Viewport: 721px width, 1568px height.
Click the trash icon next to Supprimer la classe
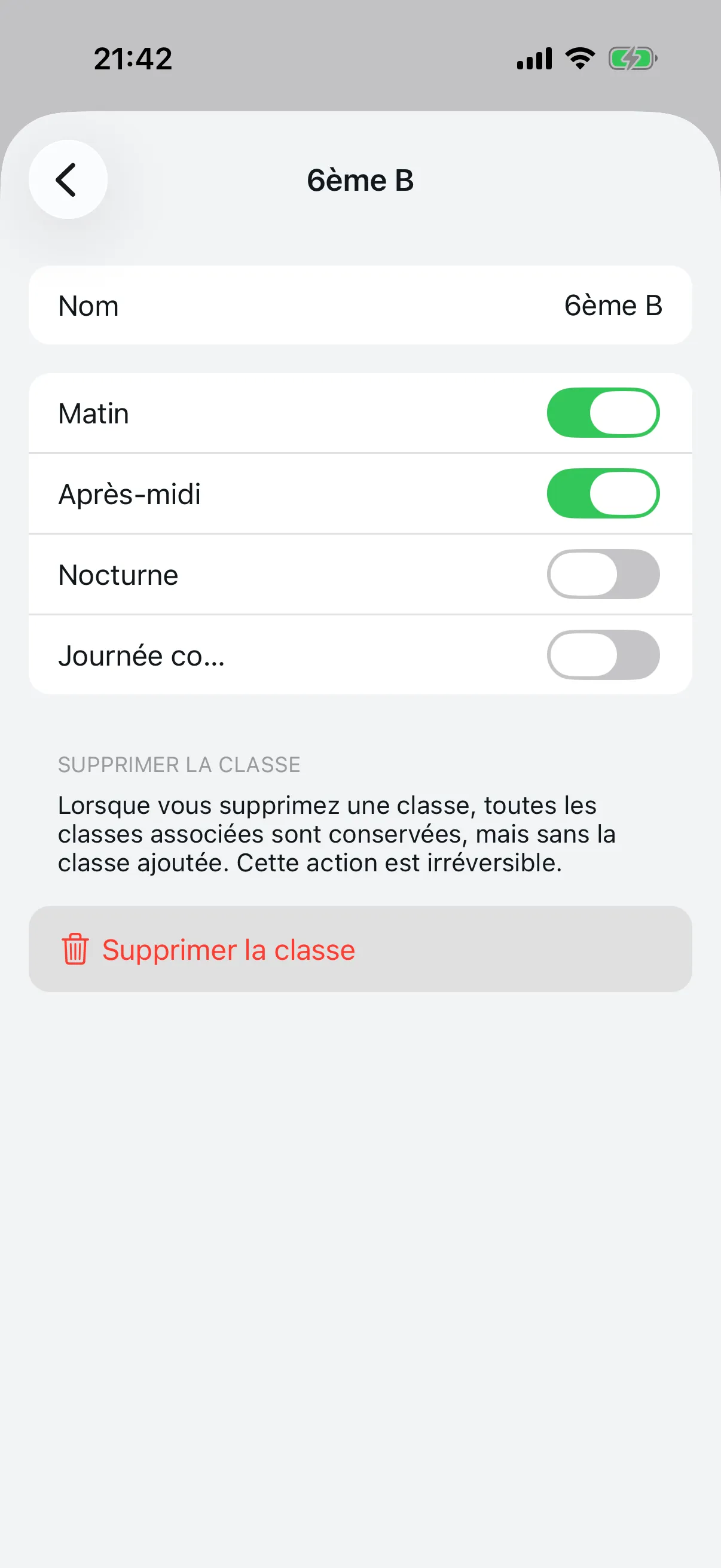click(x=74, y=949)
